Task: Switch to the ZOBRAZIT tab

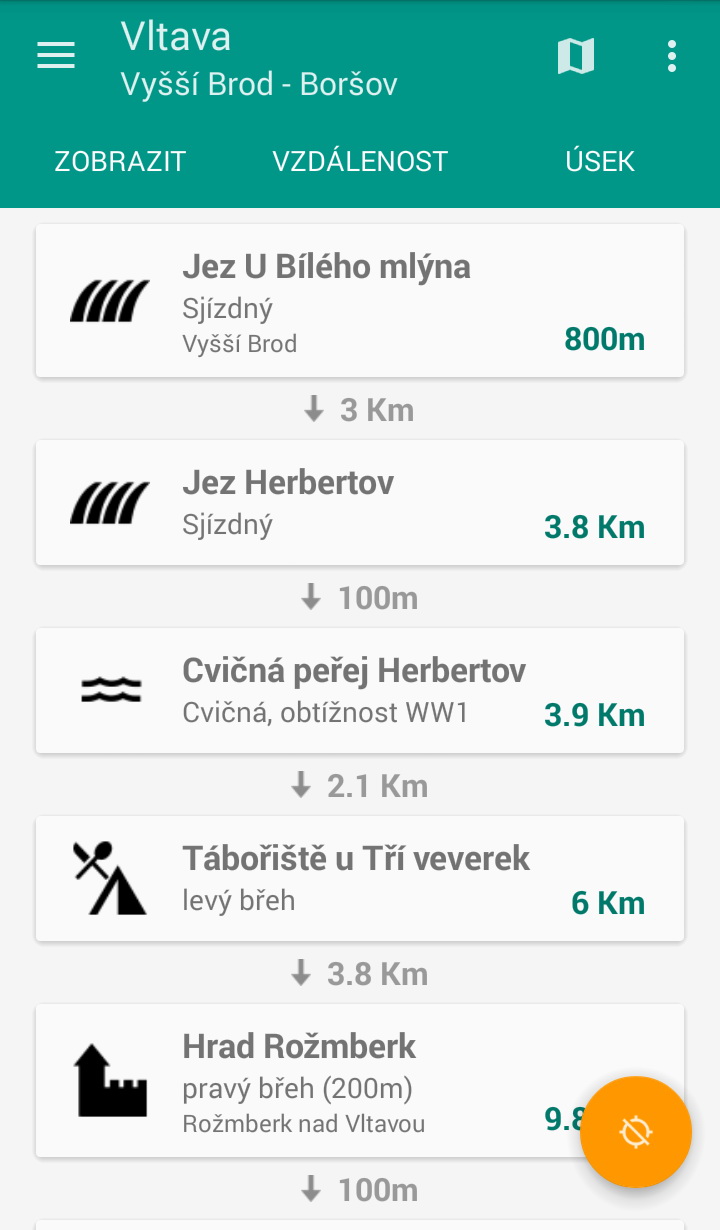Action: 120,162
